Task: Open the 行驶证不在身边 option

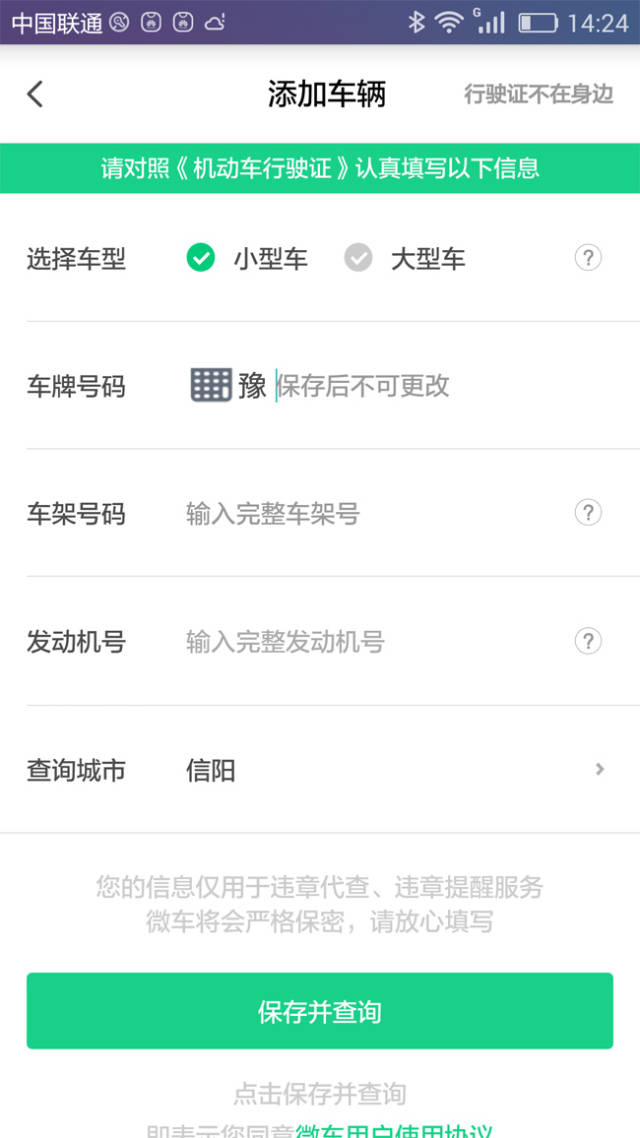Action: pyautogui.click(x=538, y=94)
